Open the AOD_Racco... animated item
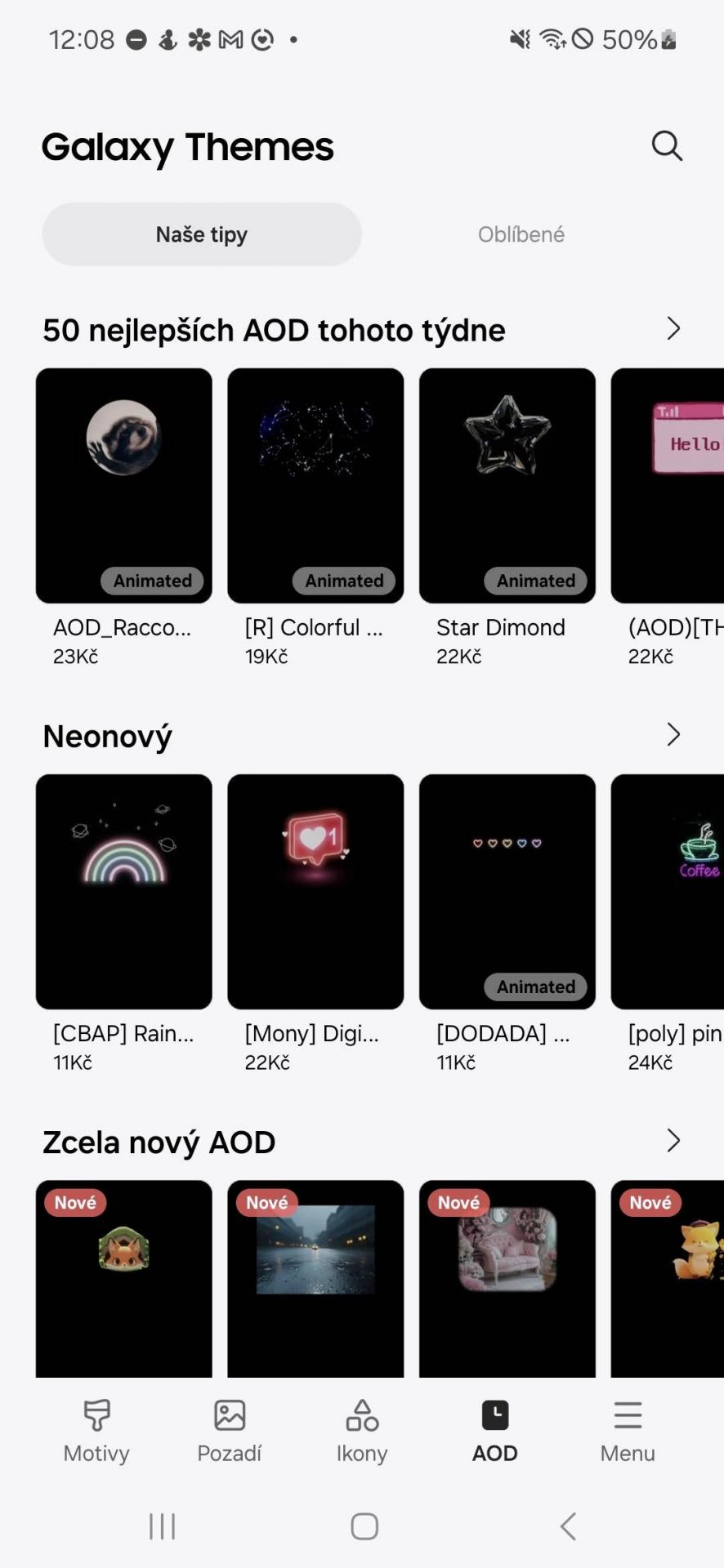 (x=124, y=486)
